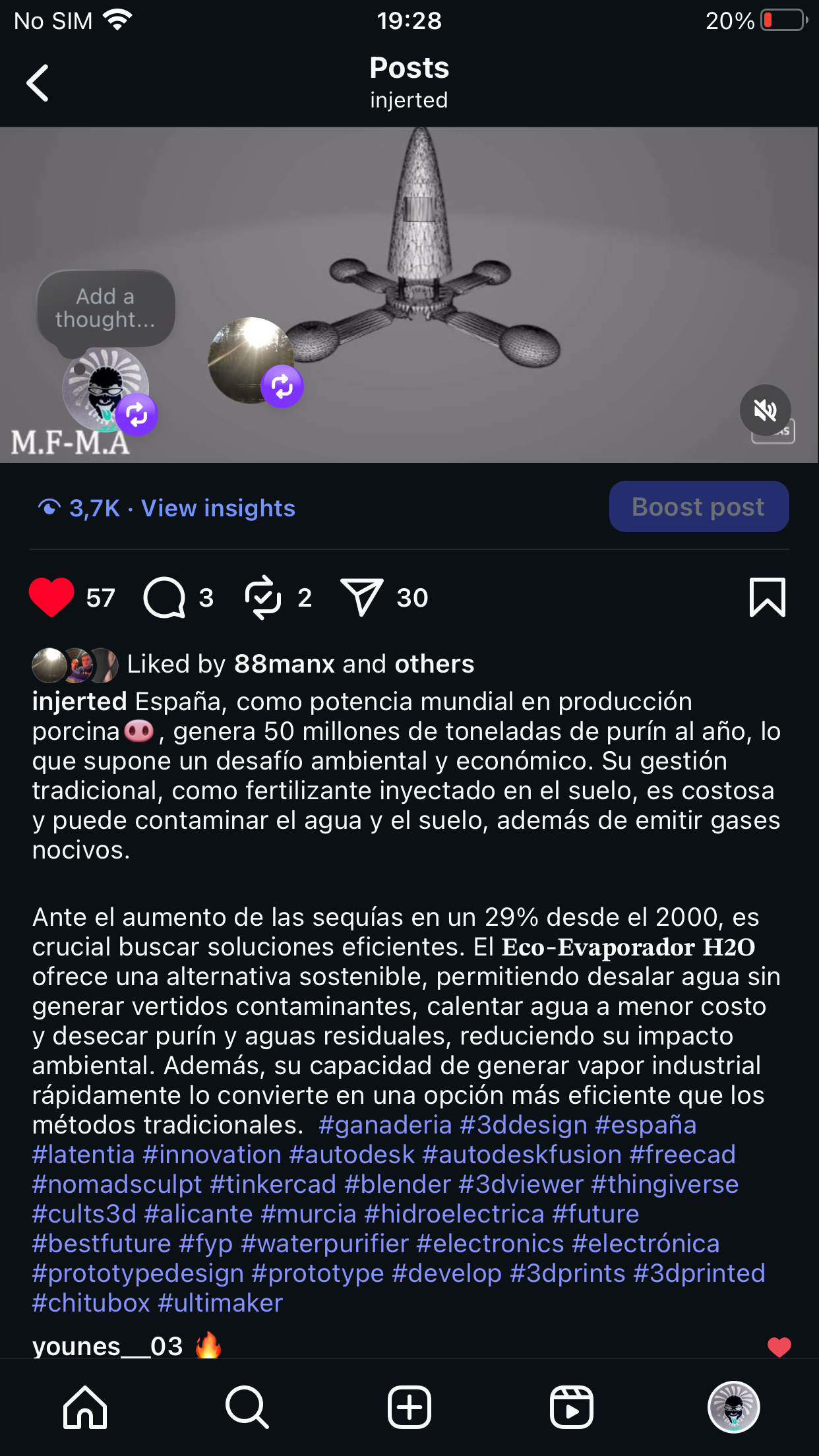Share the post with paper plane
Viewport: 819px width, 1456px height.
click(x=361, y=597)
